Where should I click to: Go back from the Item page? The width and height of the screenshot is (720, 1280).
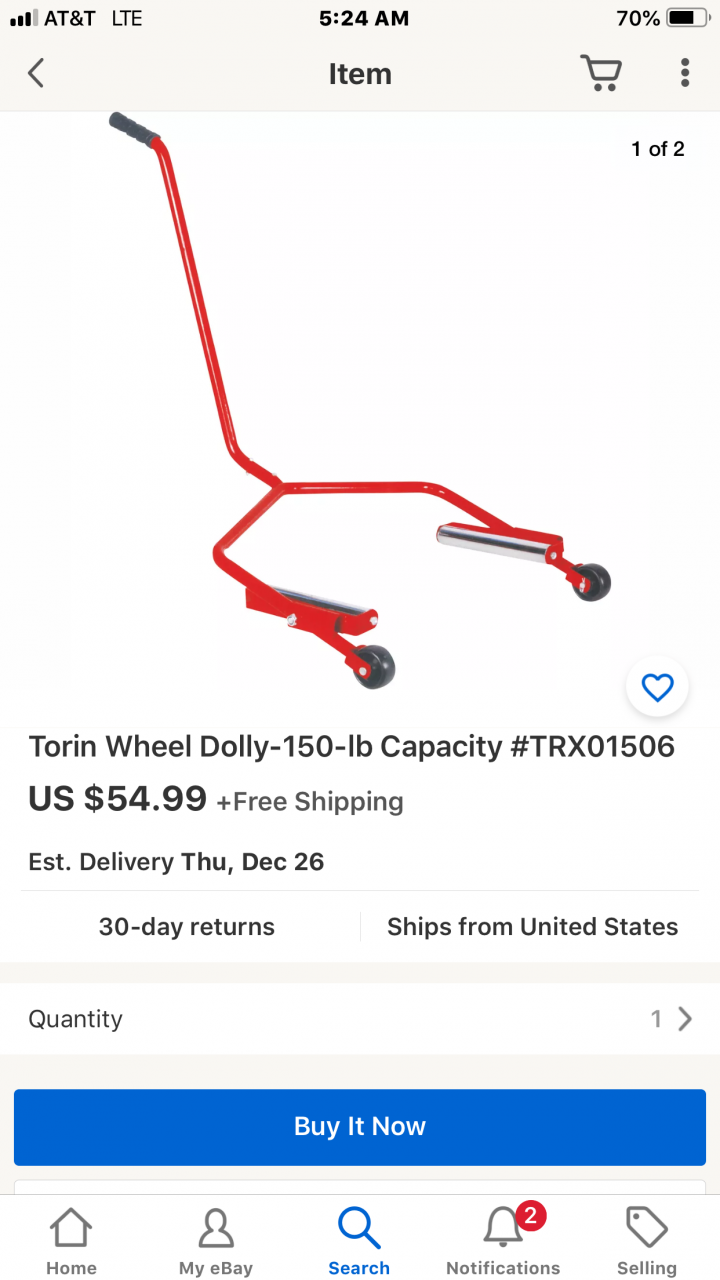tap(36, 73)
